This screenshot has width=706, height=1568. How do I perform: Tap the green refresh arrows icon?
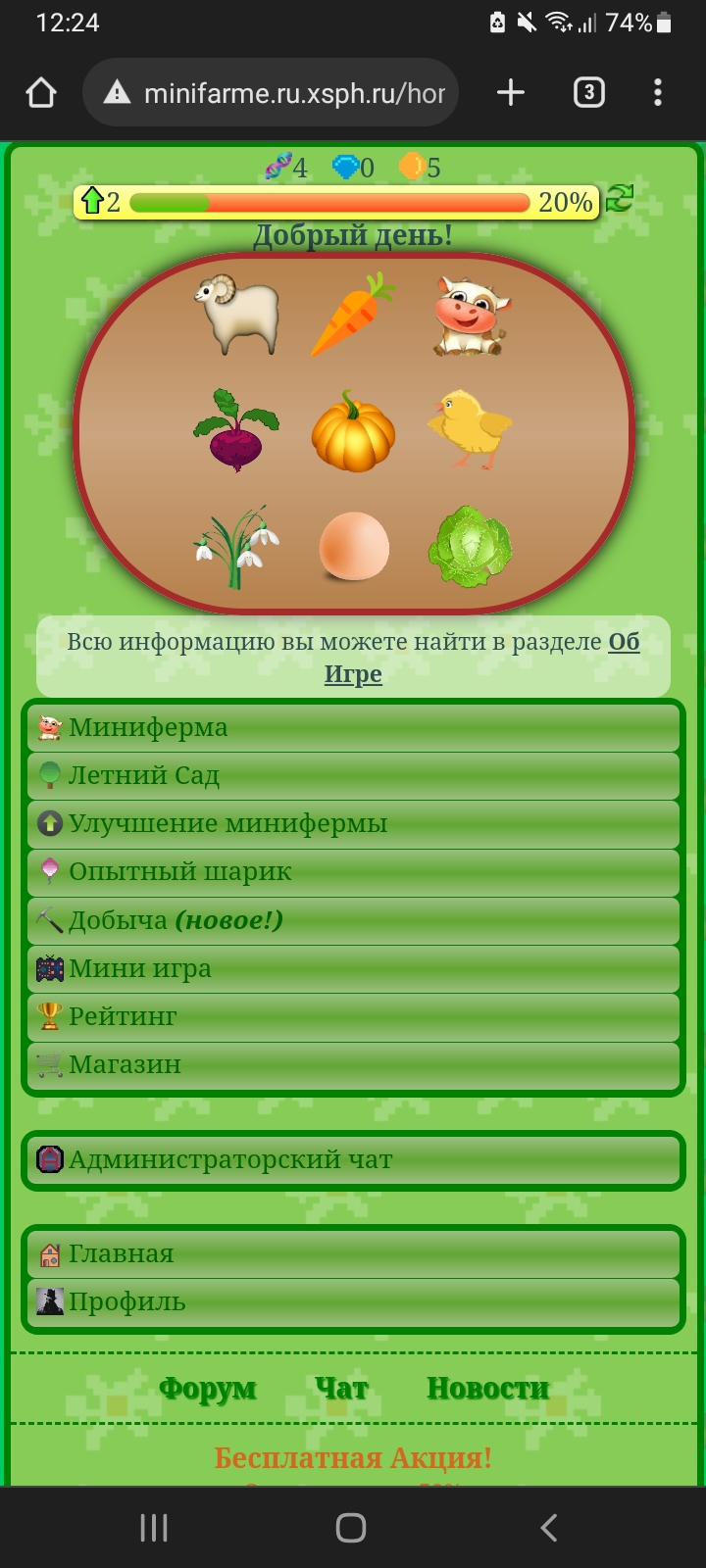[x=620, y=199]
